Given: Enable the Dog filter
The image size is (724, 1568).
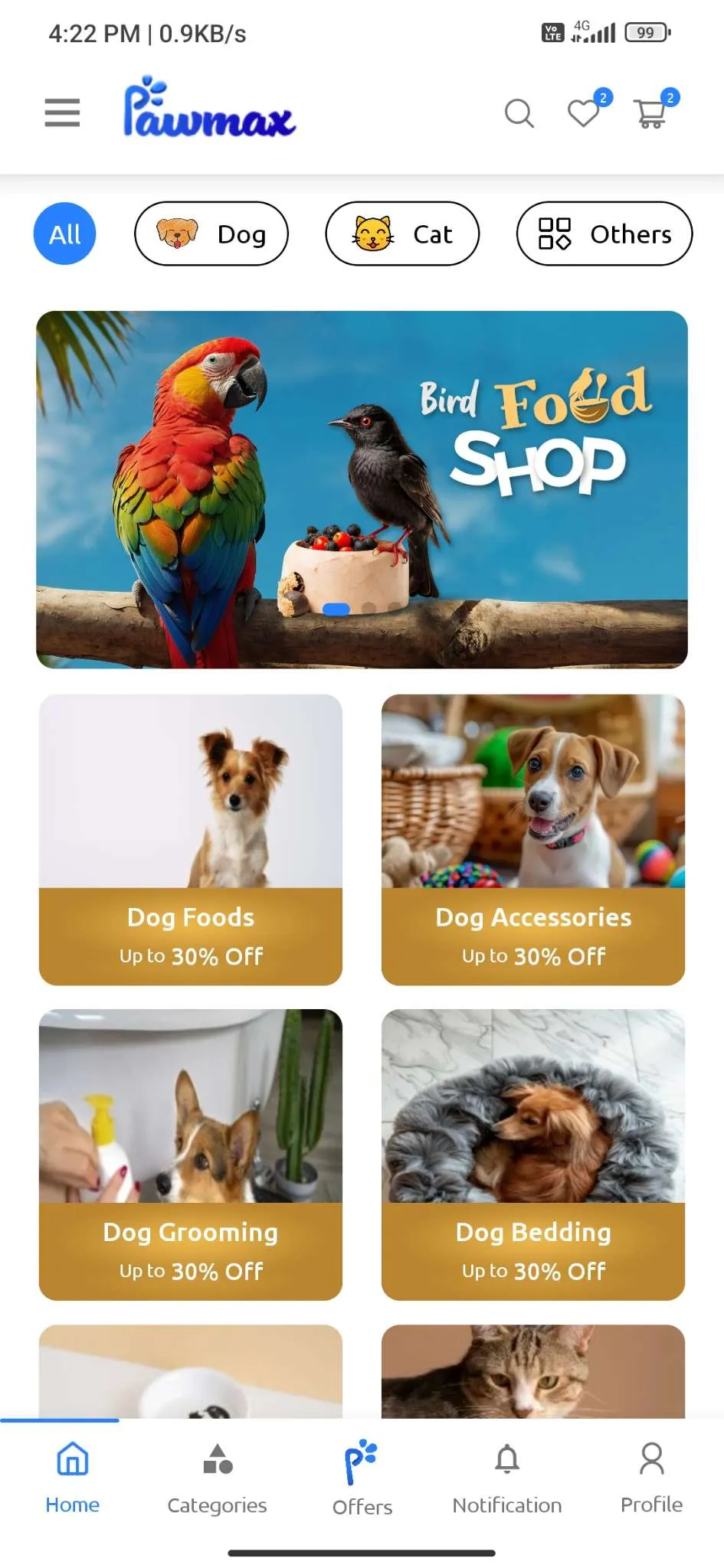Looking at the screenshot, I should pos(211,234).
